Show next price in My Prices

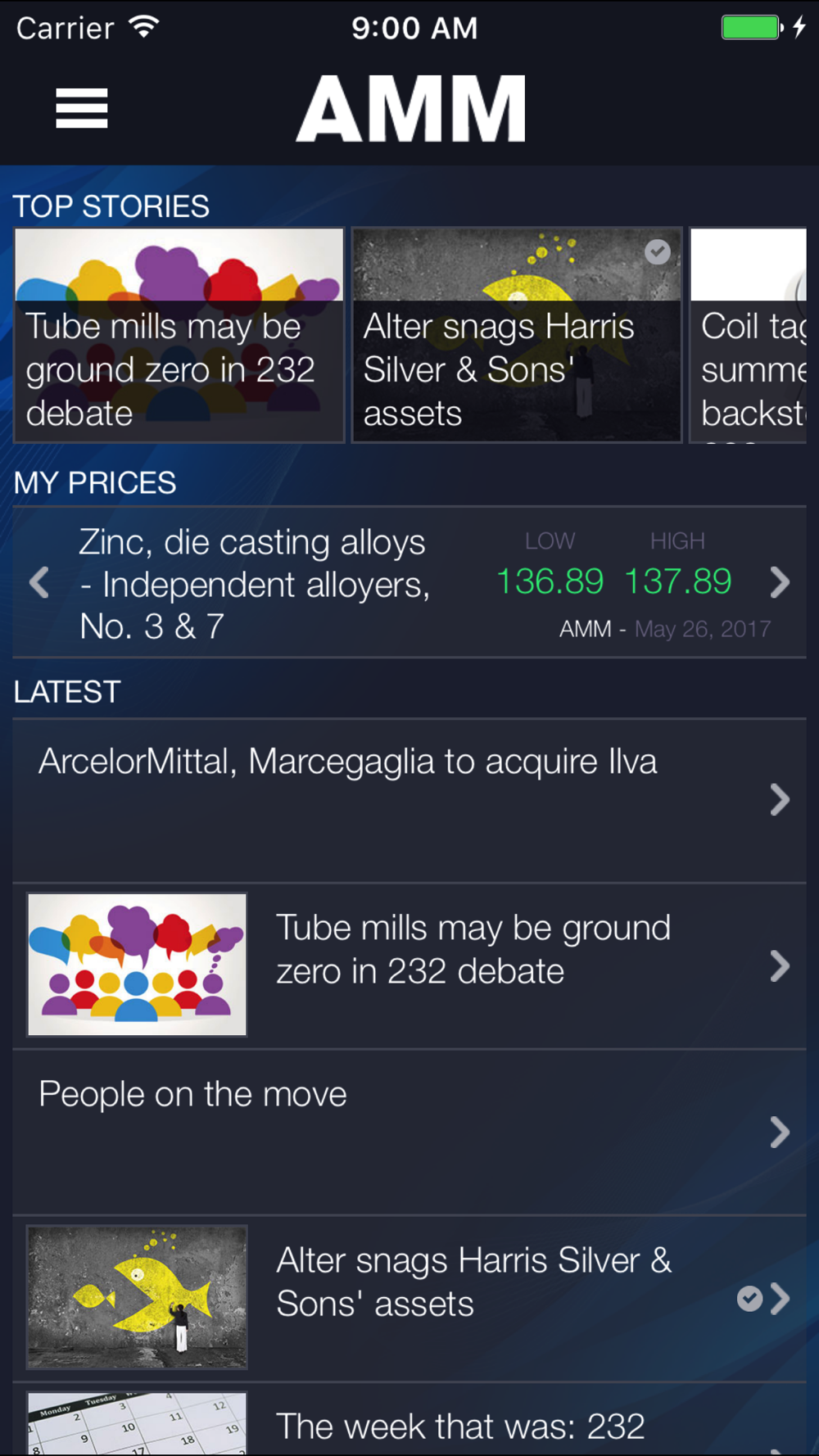point(780,583)
